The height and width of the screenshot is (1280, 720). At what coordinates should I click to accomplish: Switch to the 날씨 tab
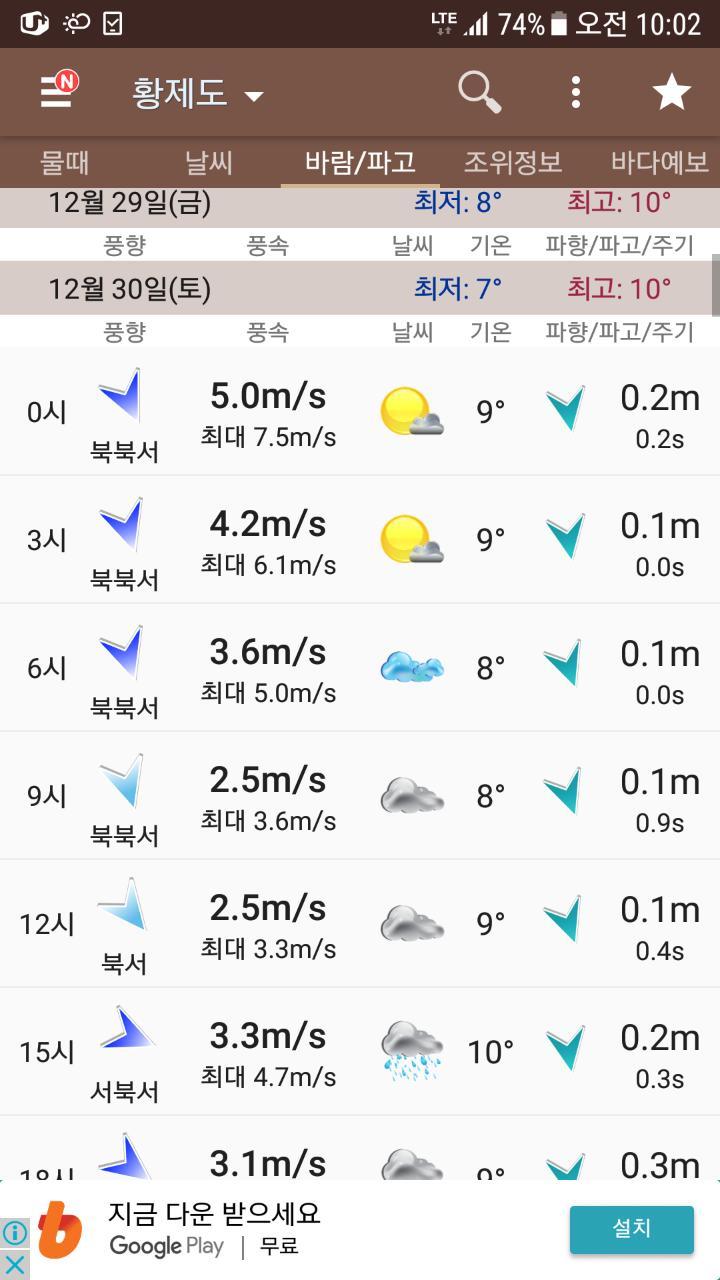tap(208, 162)
